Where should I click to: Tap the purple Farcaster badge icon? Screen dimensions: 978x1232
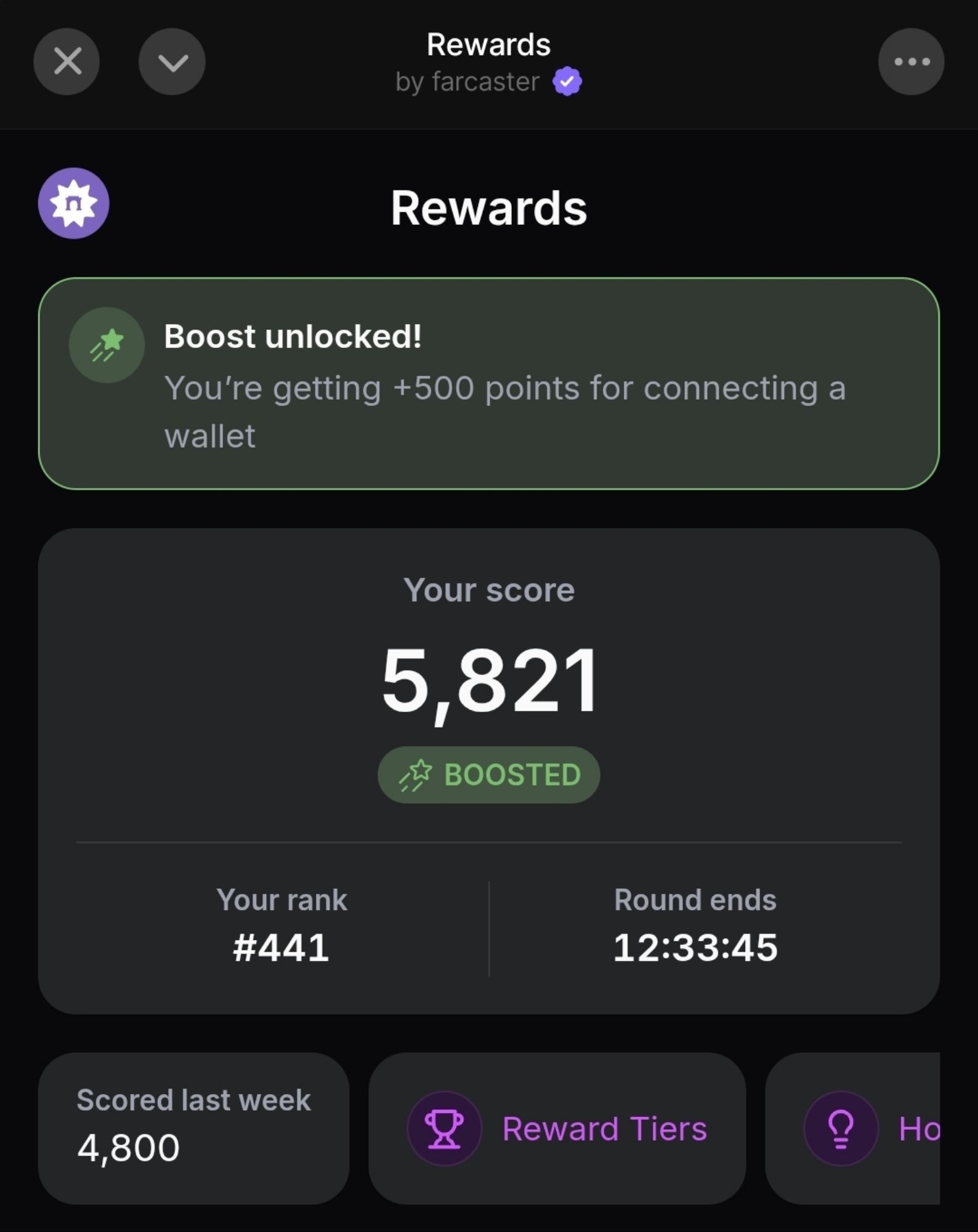74,203
